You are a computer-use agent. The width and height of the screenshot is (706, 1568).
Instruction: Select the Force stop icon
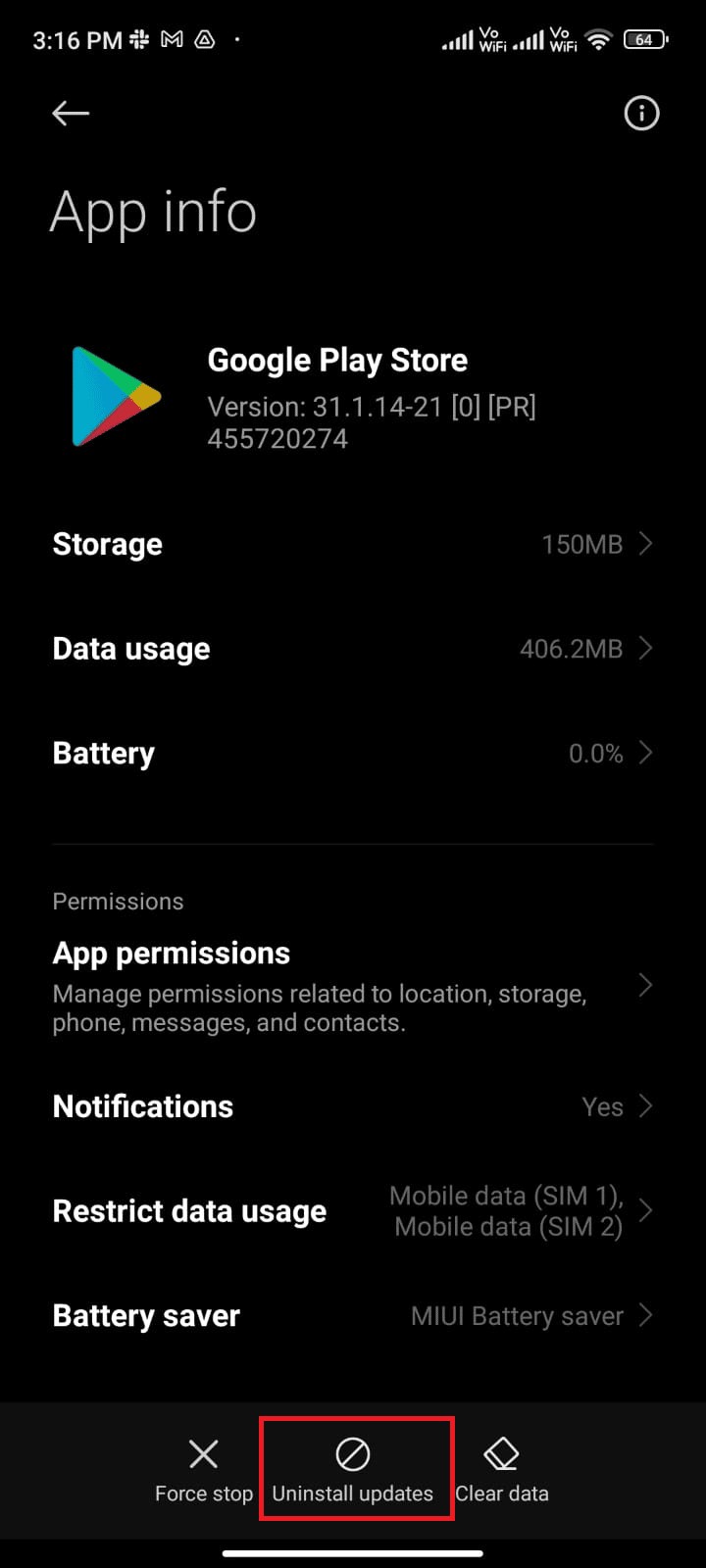pos(203,1454)
